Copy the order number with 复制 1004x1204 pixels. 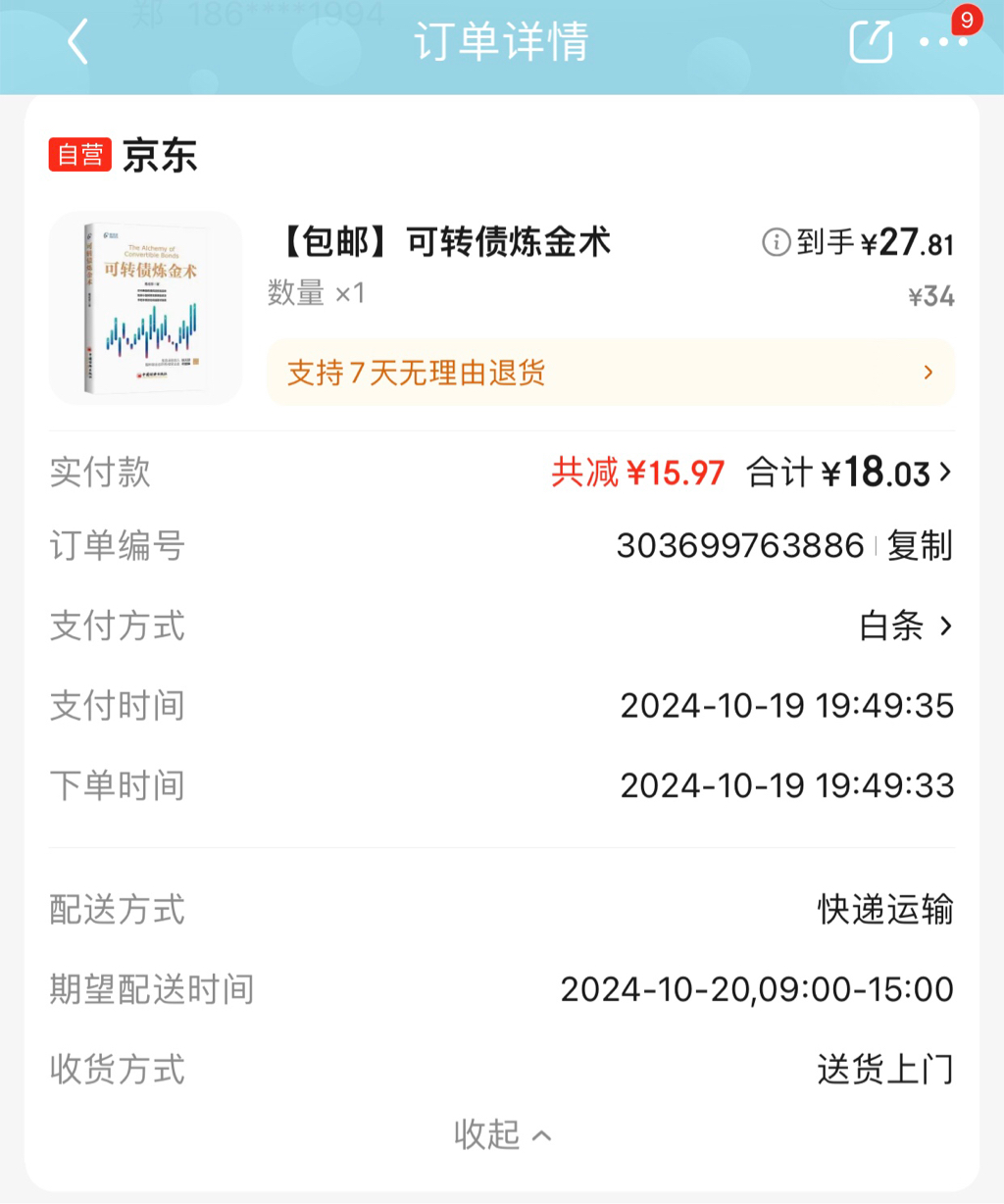pyautogui.click(x=919, y=546)
